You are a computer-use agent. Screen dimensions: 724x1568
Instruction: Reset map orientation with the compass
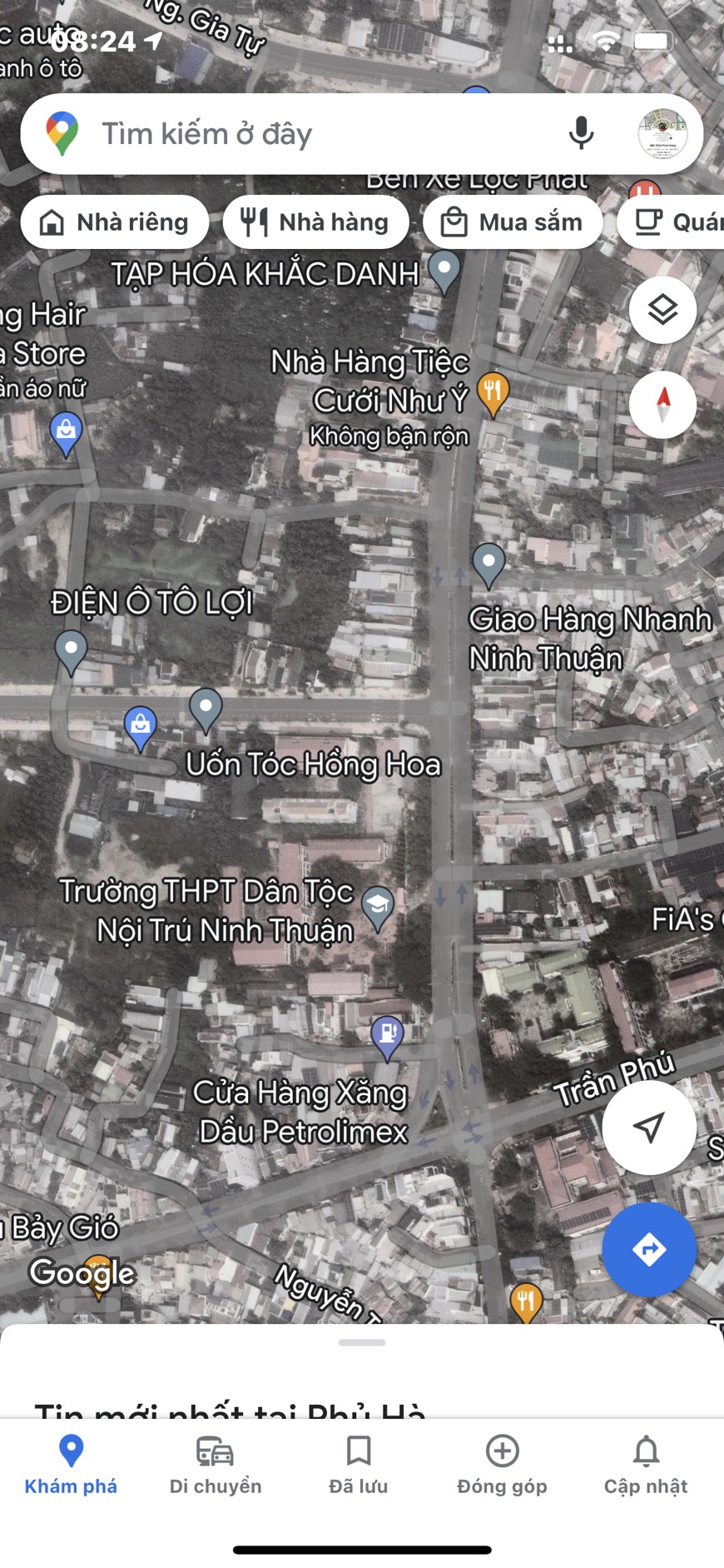[x=662, y=405]
